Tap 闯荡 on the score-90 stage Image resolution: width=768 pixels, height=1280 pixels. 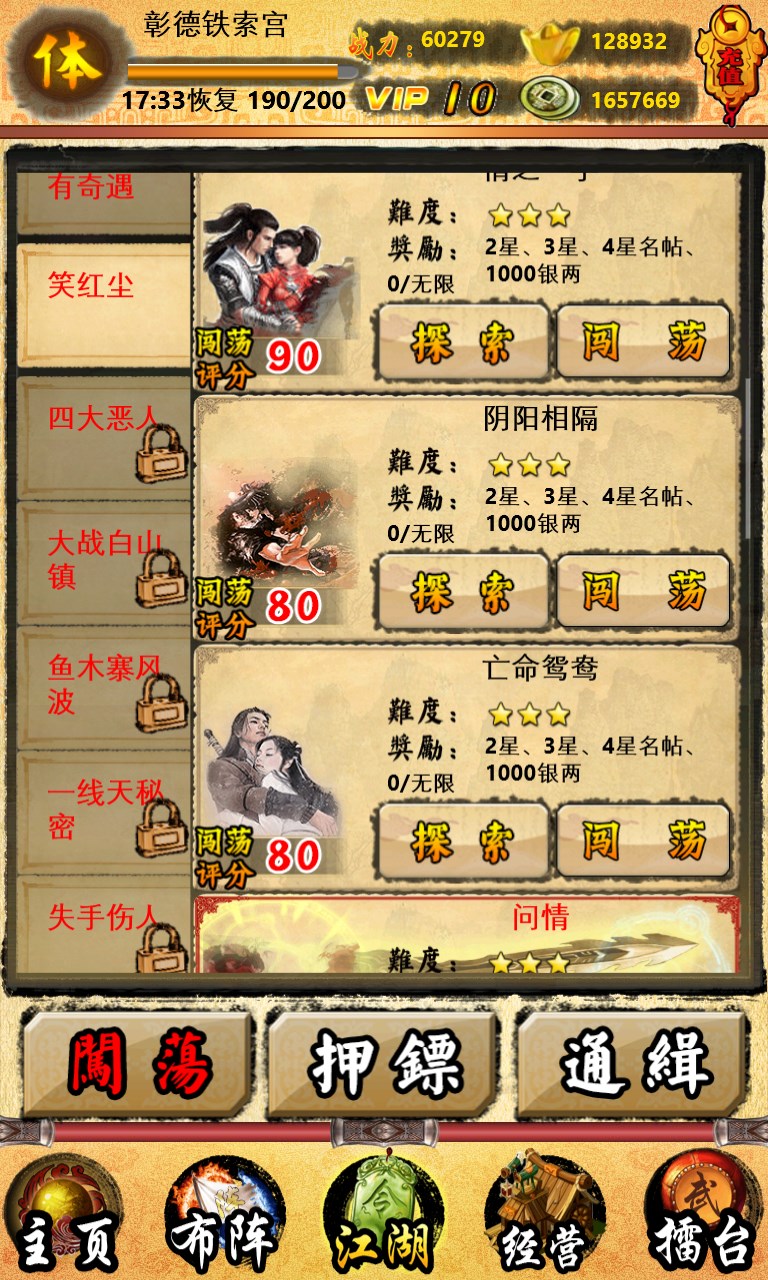click(643, 342)
